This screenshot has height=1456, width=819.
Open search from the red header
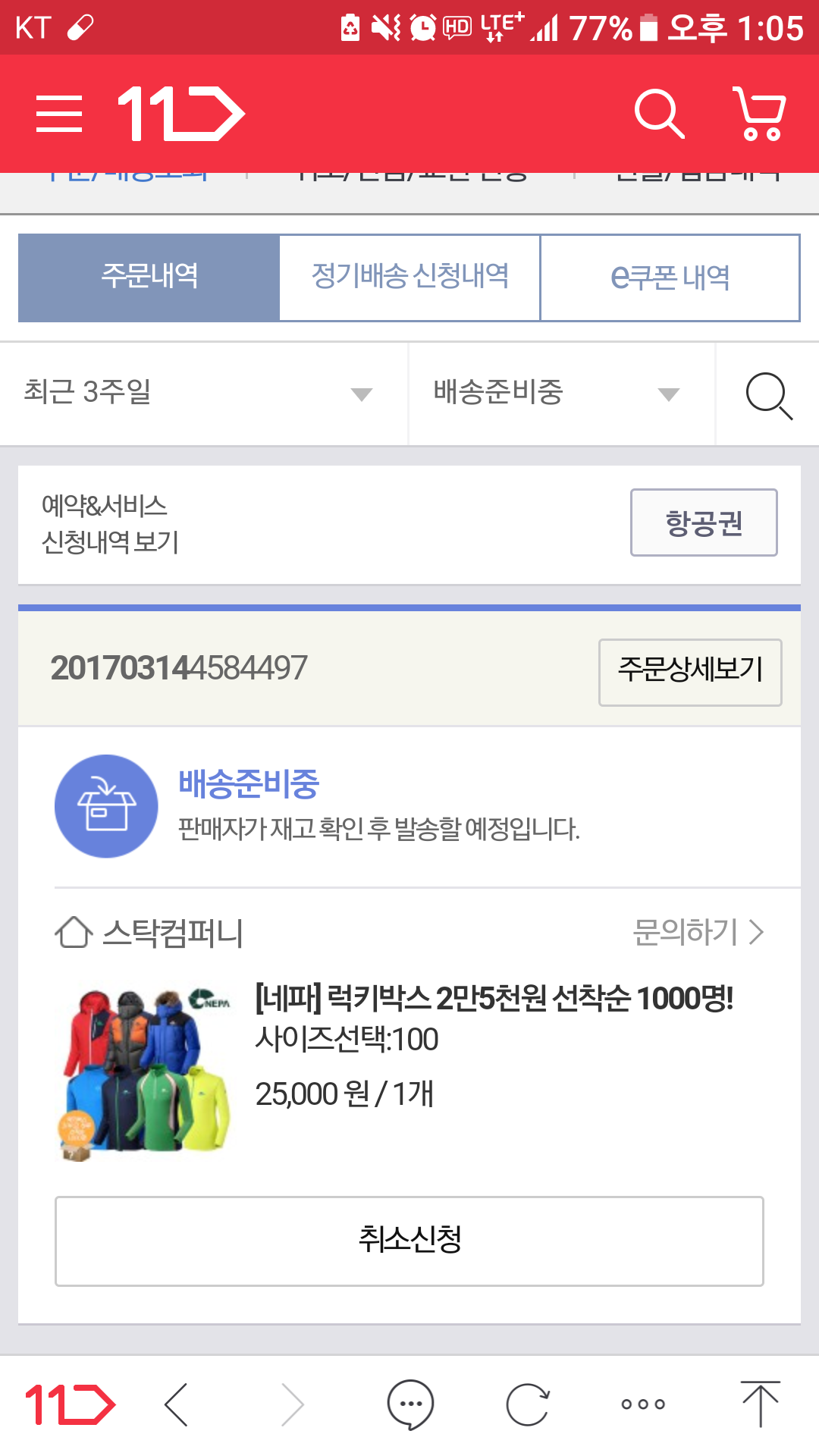pos(658,114)
